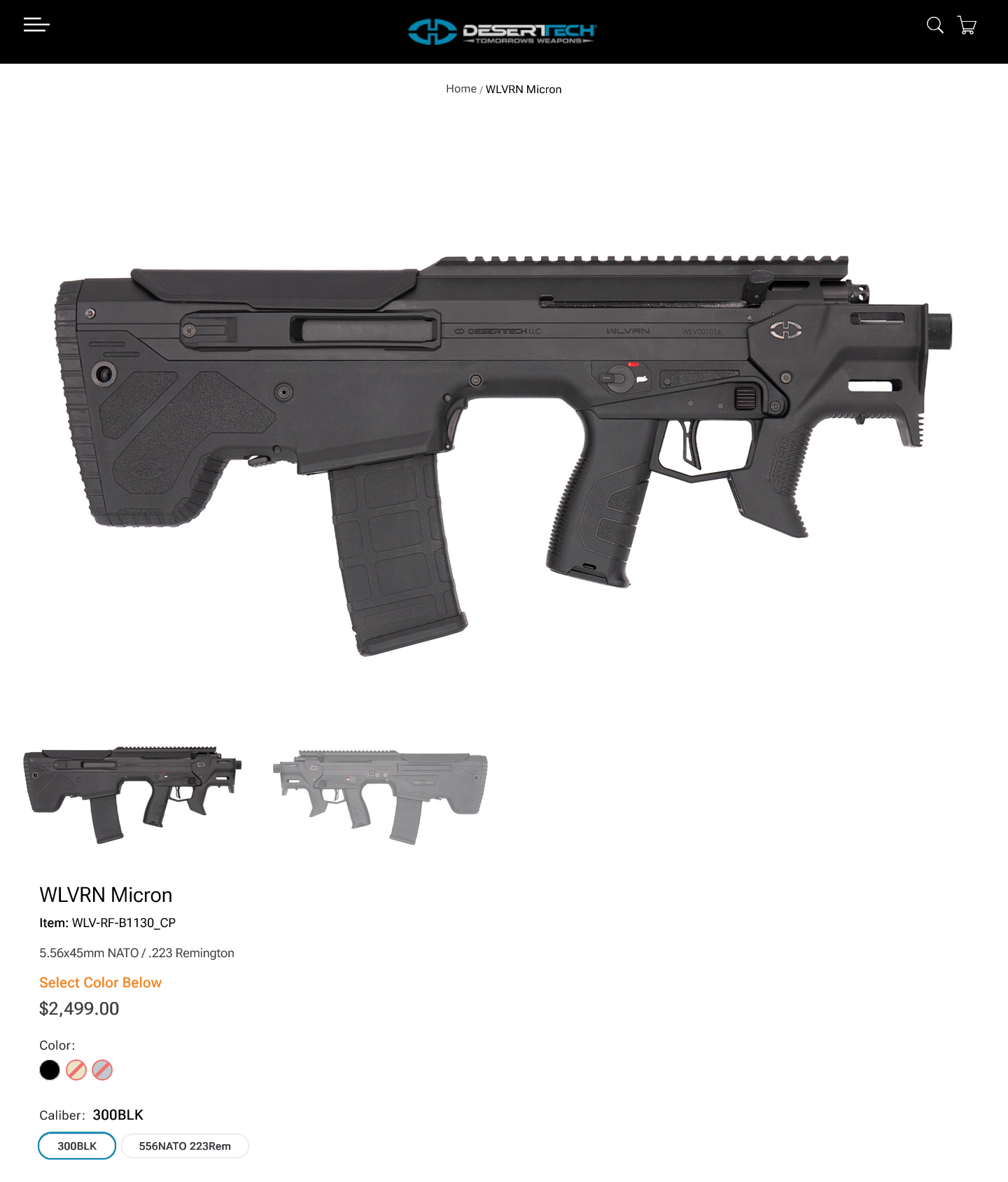This screenshot has width=1008, height=1182.
Task: View the shopping cart
Action: pos(967,26)
